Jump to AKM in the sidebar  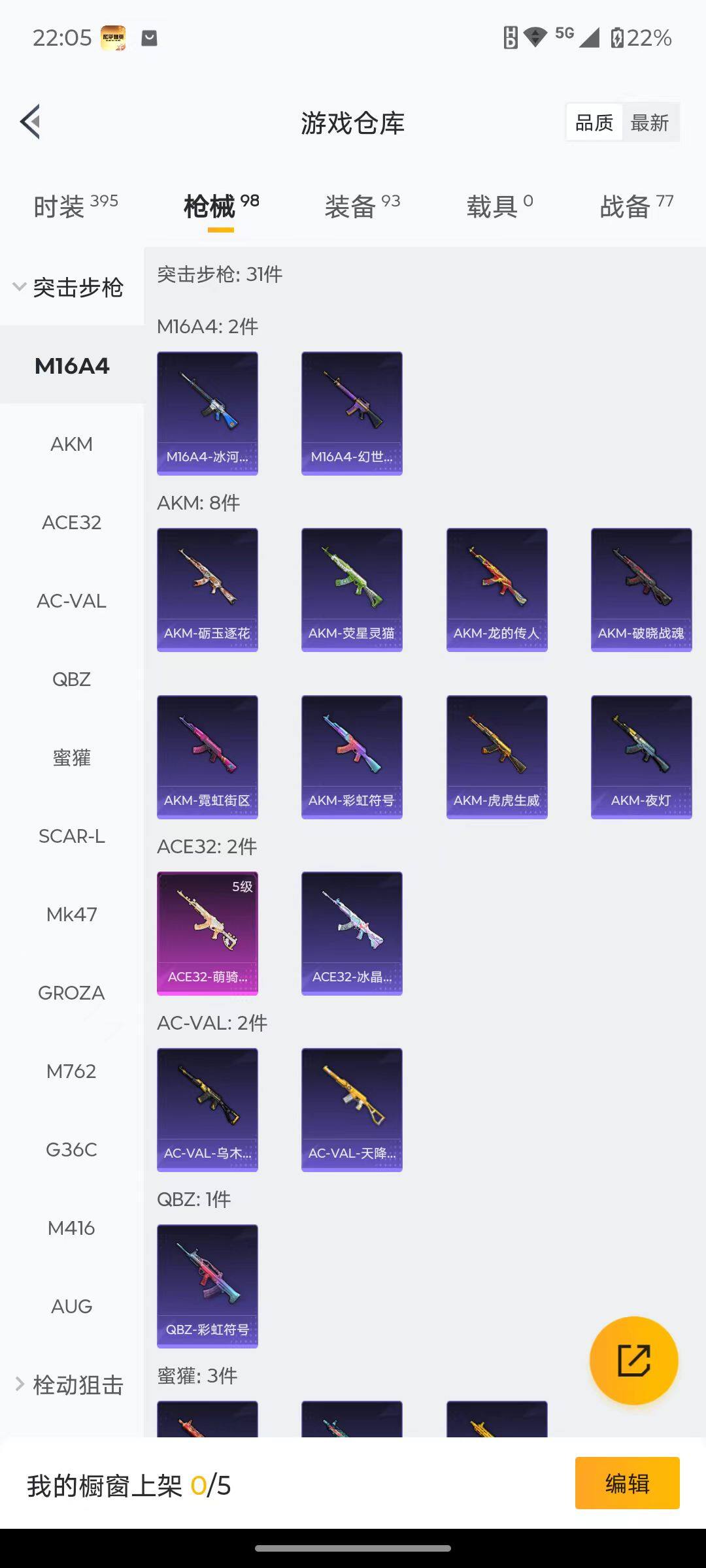[x=71, y=444]
